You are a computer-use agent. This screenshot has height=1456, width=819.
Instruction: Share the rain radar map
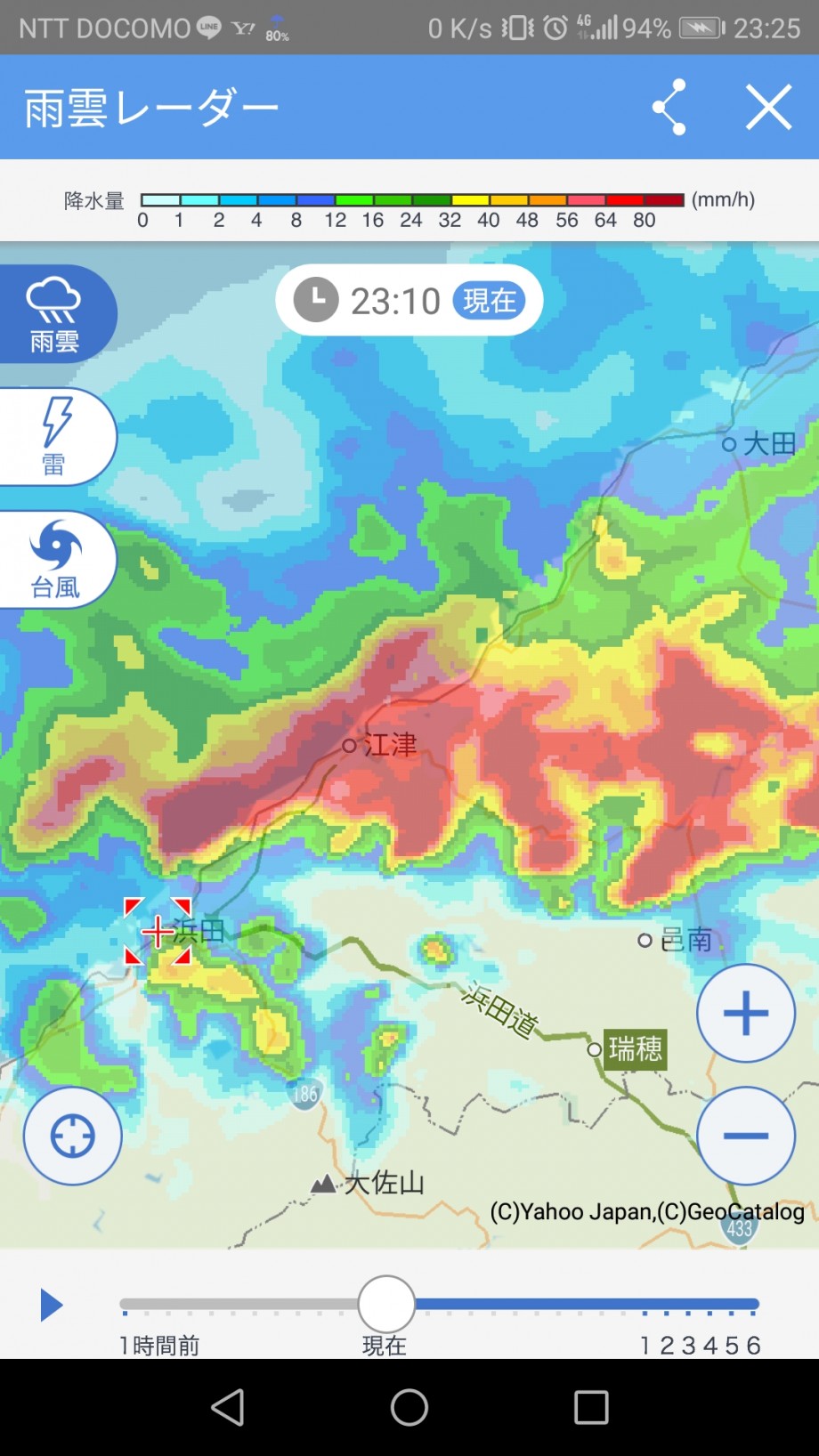tap(669, 107)
